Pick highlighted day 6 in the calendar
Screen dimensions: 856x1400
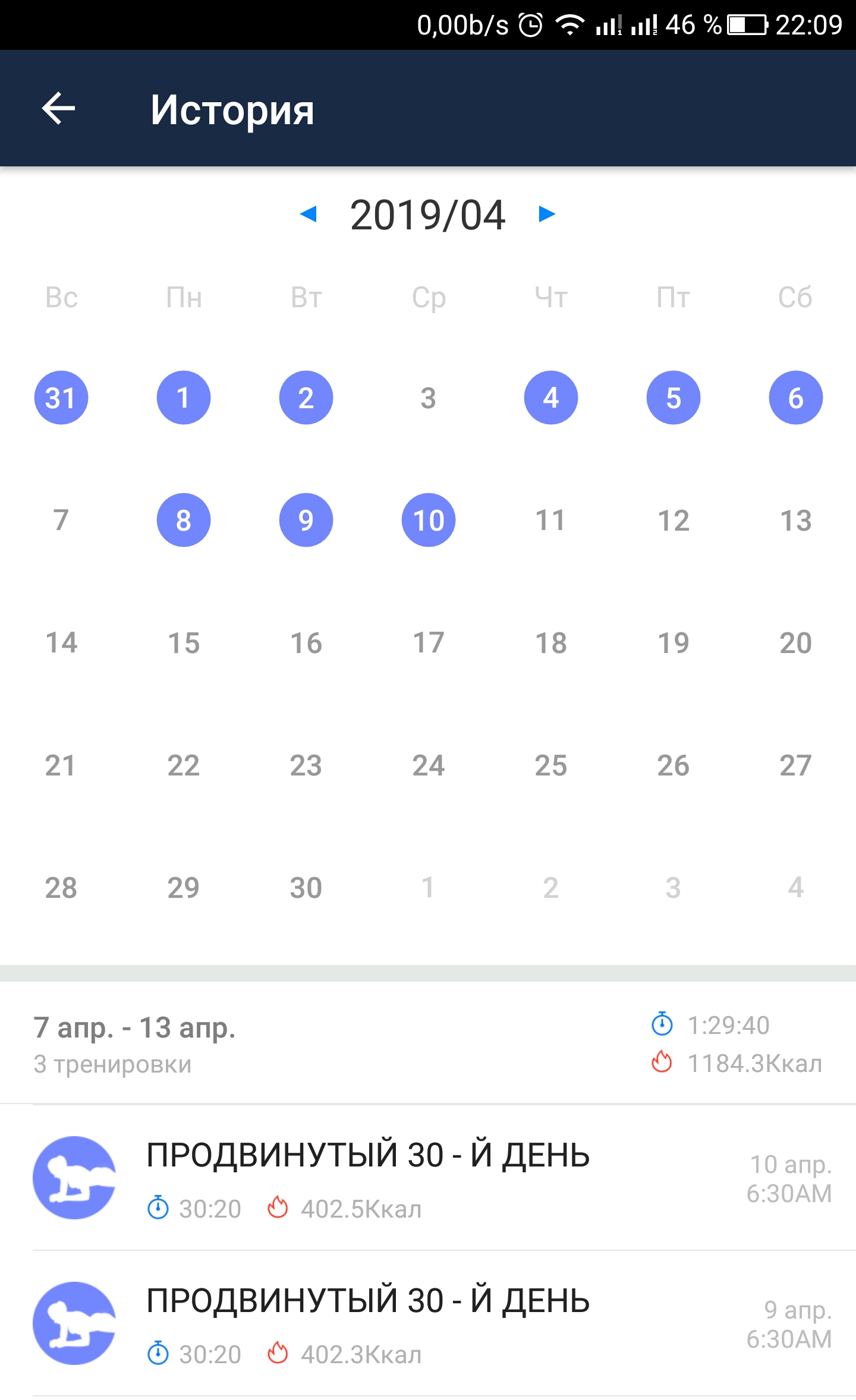coord(795,398)
